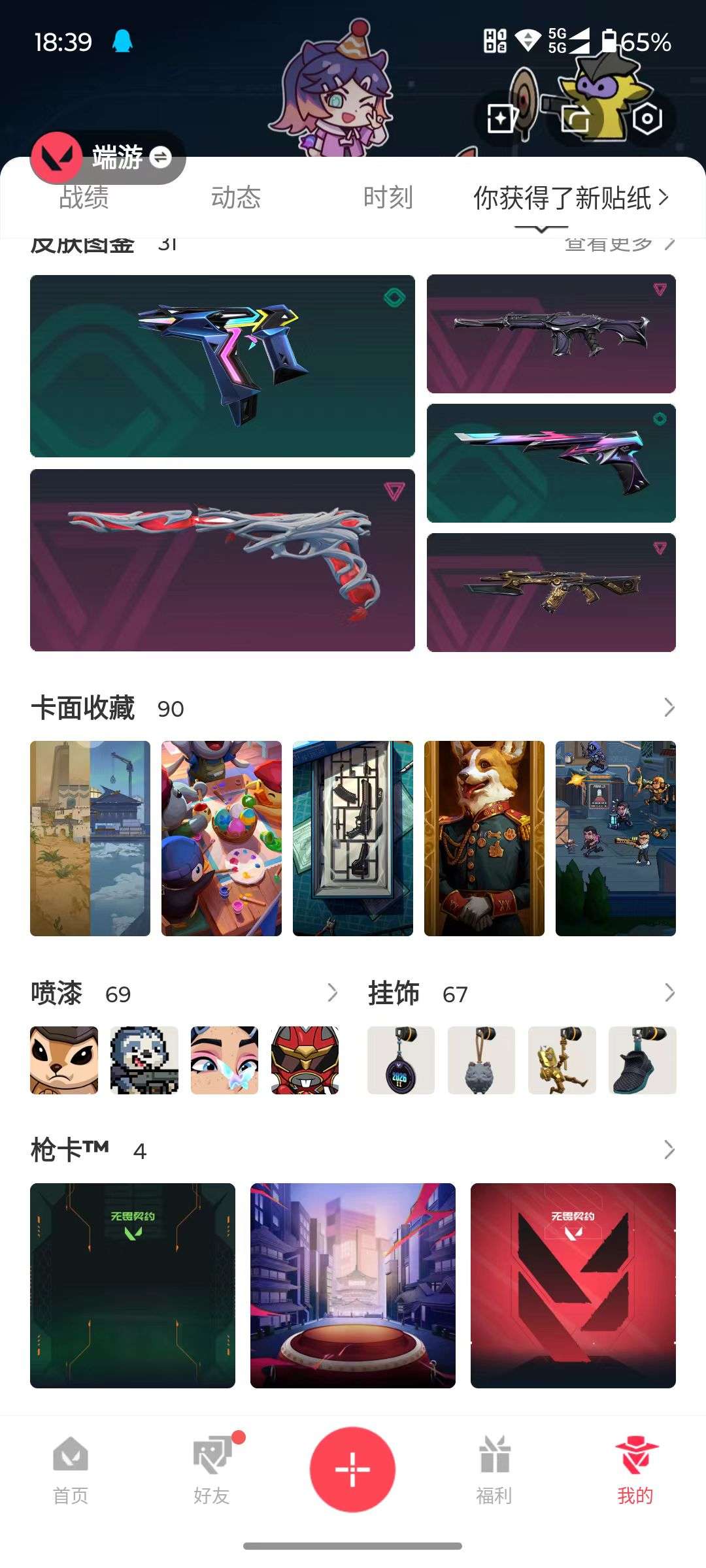Switch to the 动态 tab
This screenshot has height=1568, width=706.
[237, 198]
